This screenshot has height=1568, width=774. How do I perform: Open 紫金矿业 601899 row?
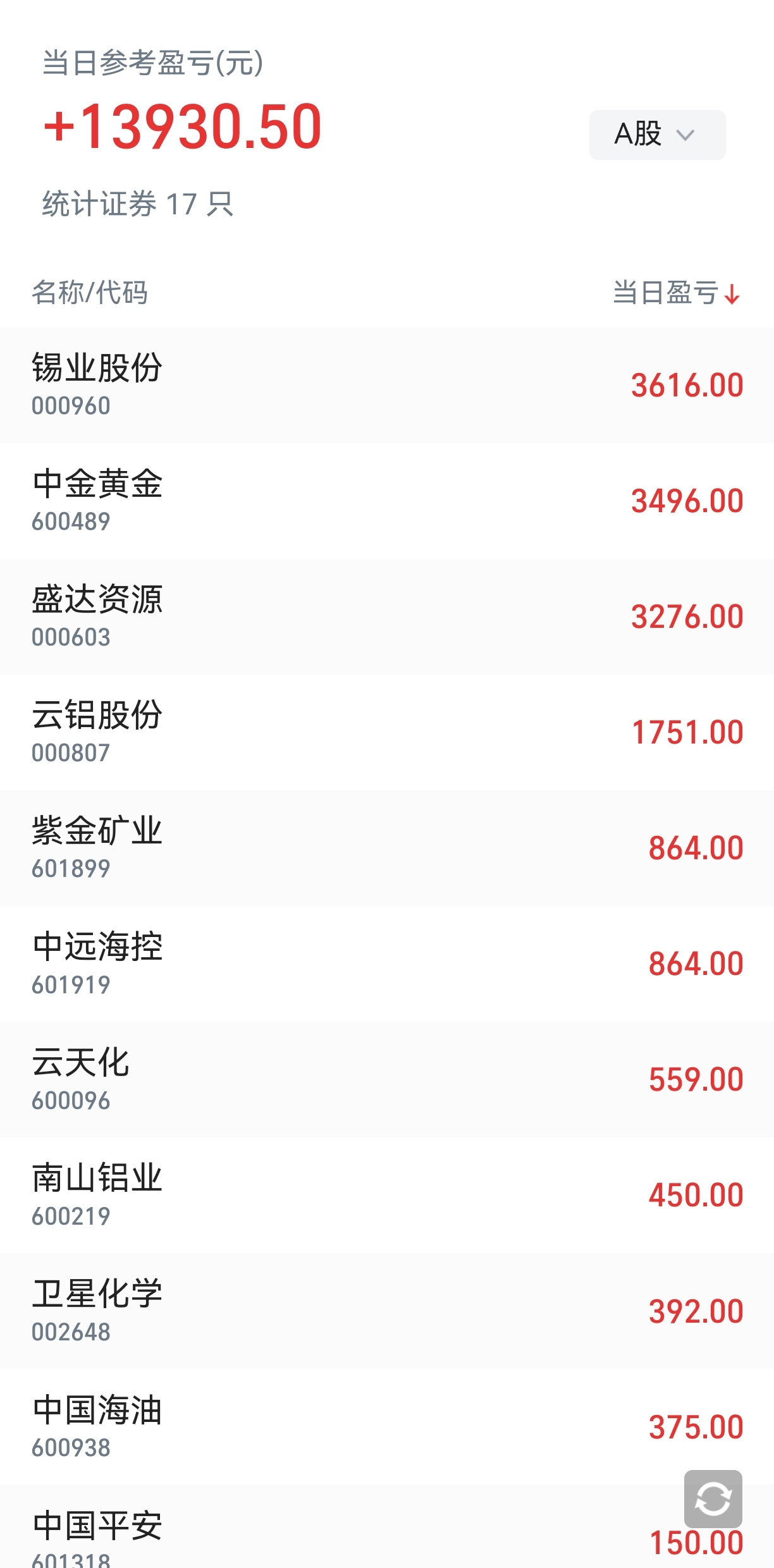[x=387, y=848]
